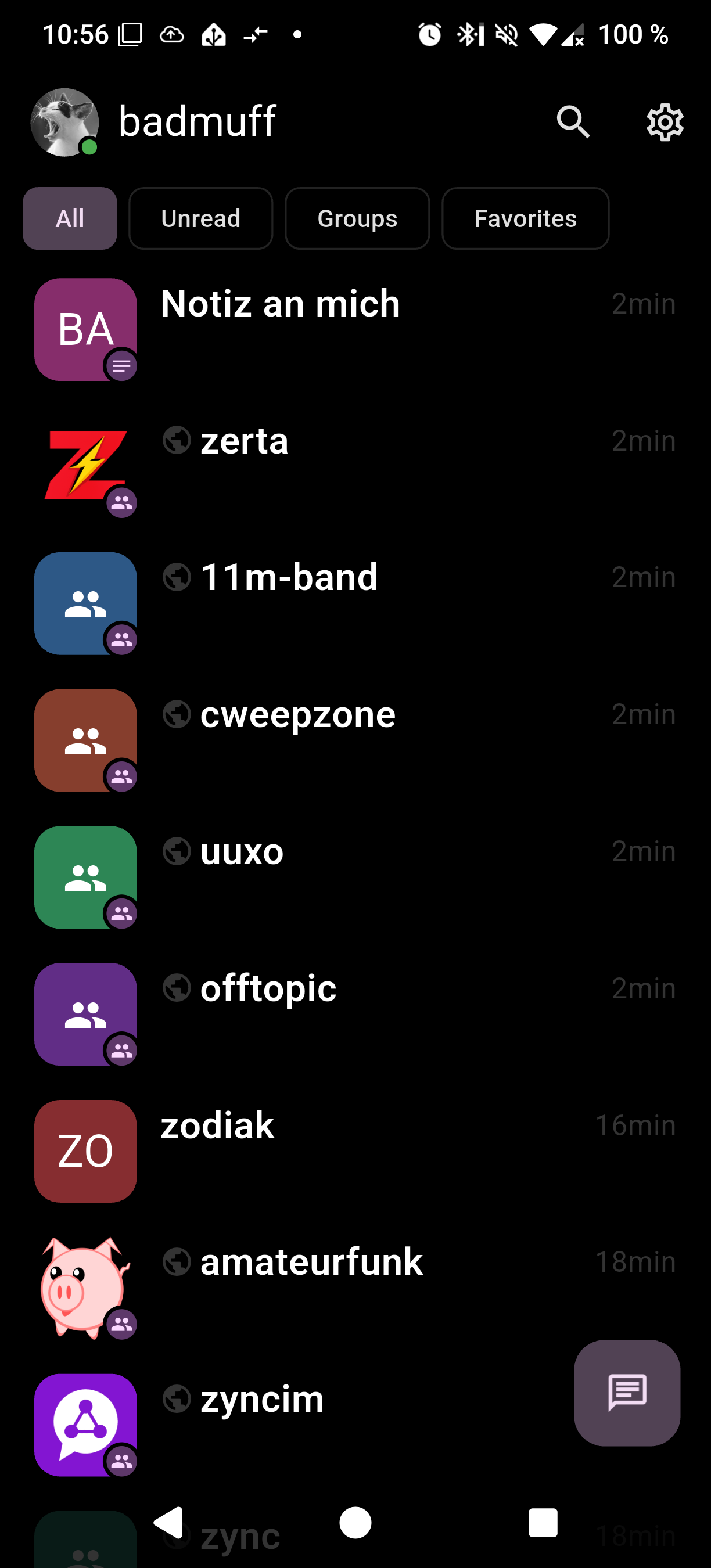Tap the blue group avatar of 11m-band
This screenshot has height=1568, width=711.
point(85,603)
